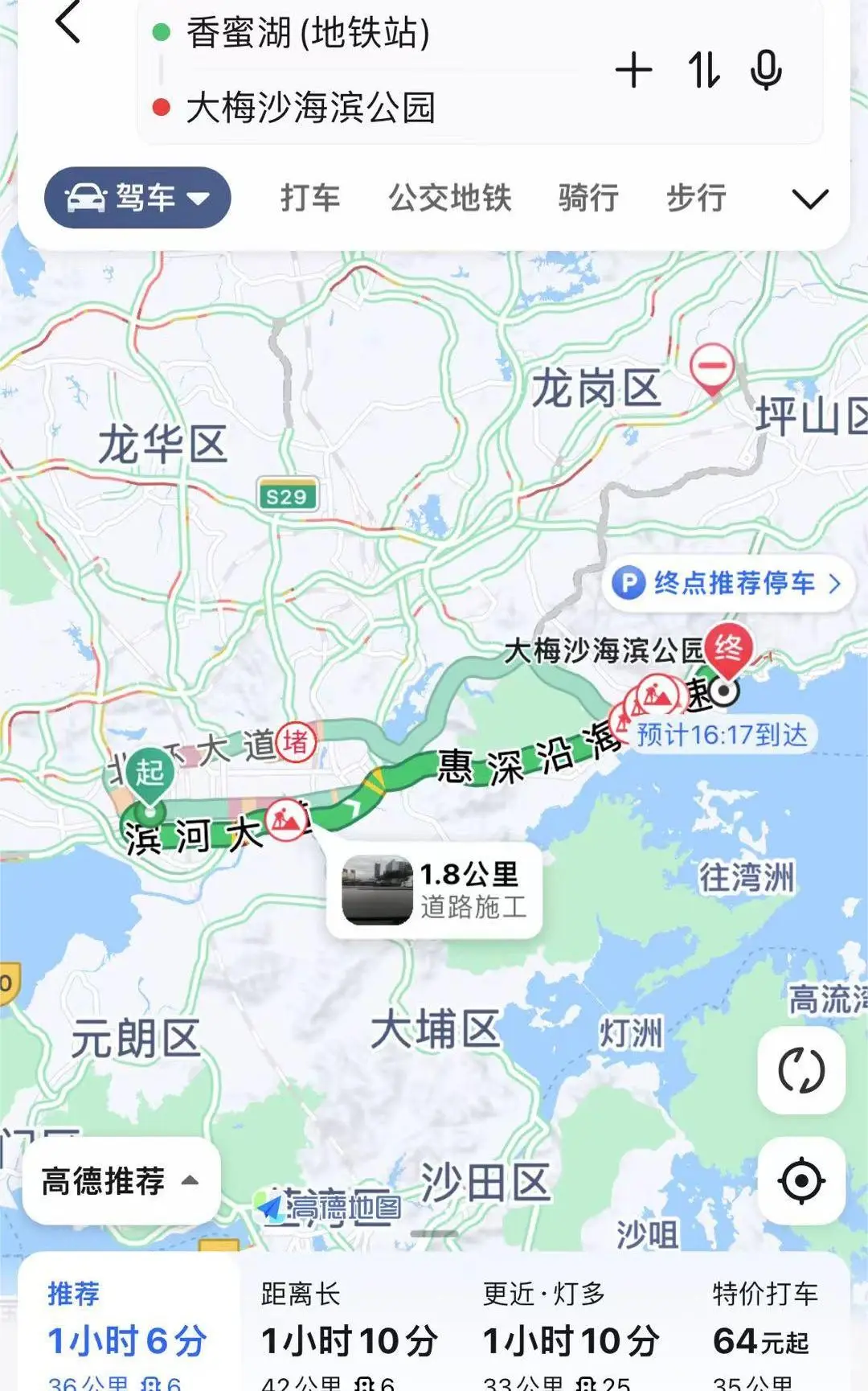Switch to the 打车 tab
Image resolution: width=868 pixels, height=1391 pixels.
tap(310, 198)
